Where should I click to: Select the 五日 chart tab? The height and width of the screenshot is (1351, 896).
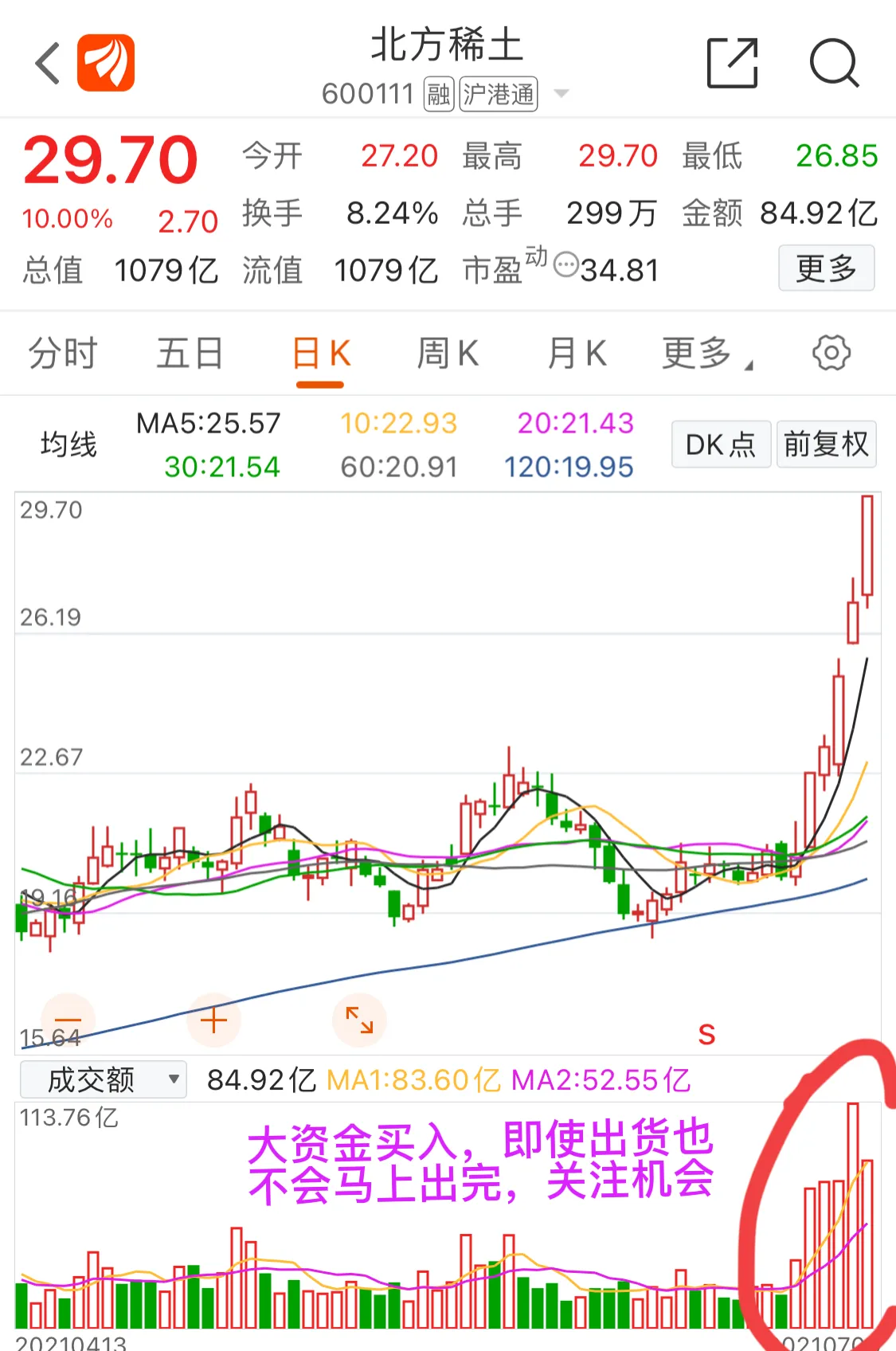pos(190,354)
